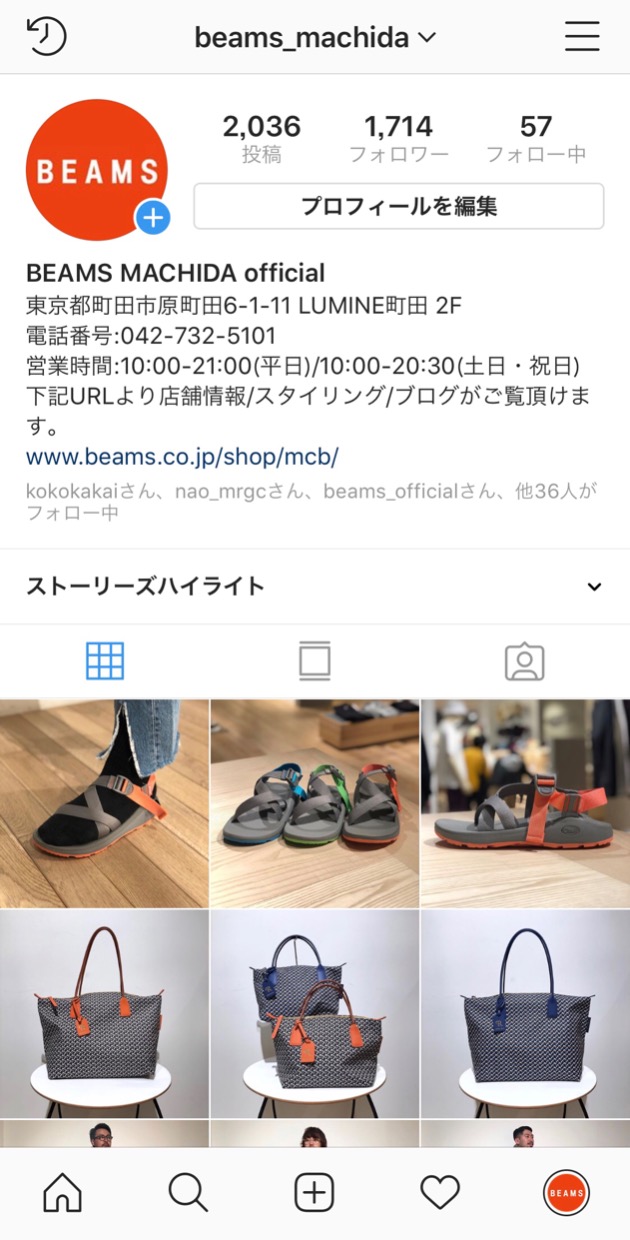
Task: Open the hamburger menu
Action: (582, 37)
